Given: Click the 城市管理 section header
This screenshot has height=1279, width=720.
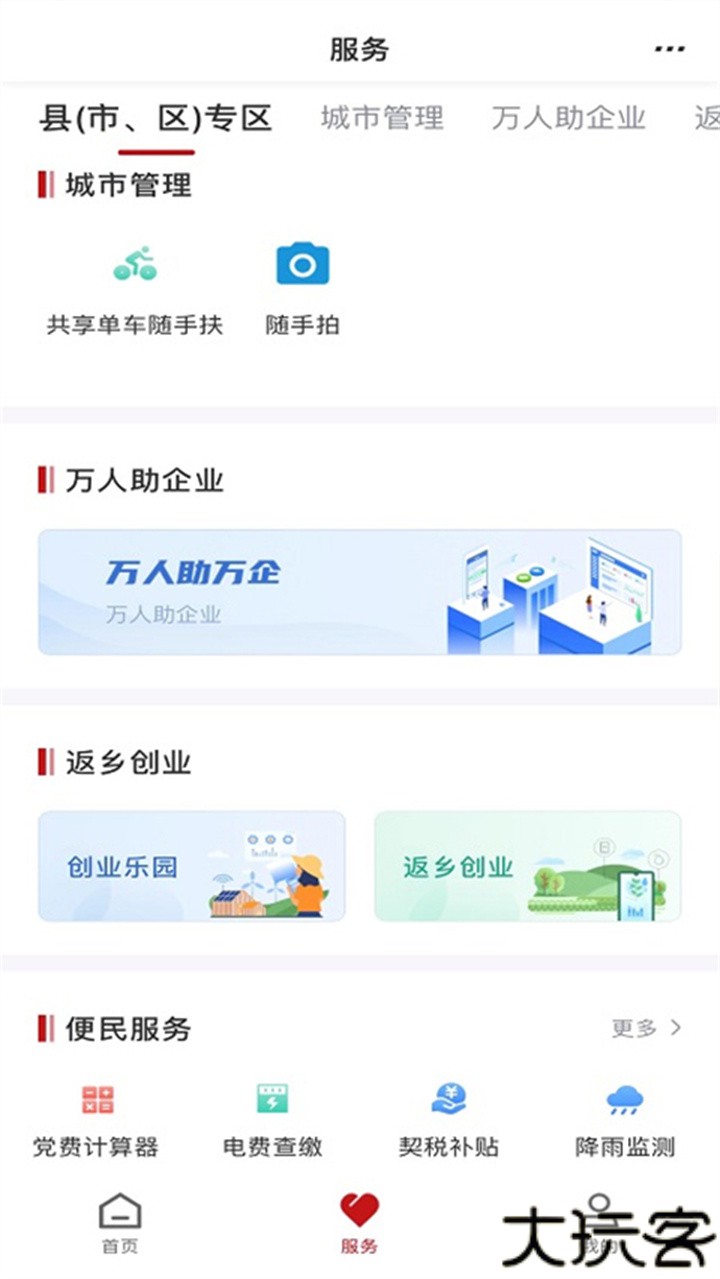Looking at the screenshot, I should pyautogui.click(x=127, y=185).
